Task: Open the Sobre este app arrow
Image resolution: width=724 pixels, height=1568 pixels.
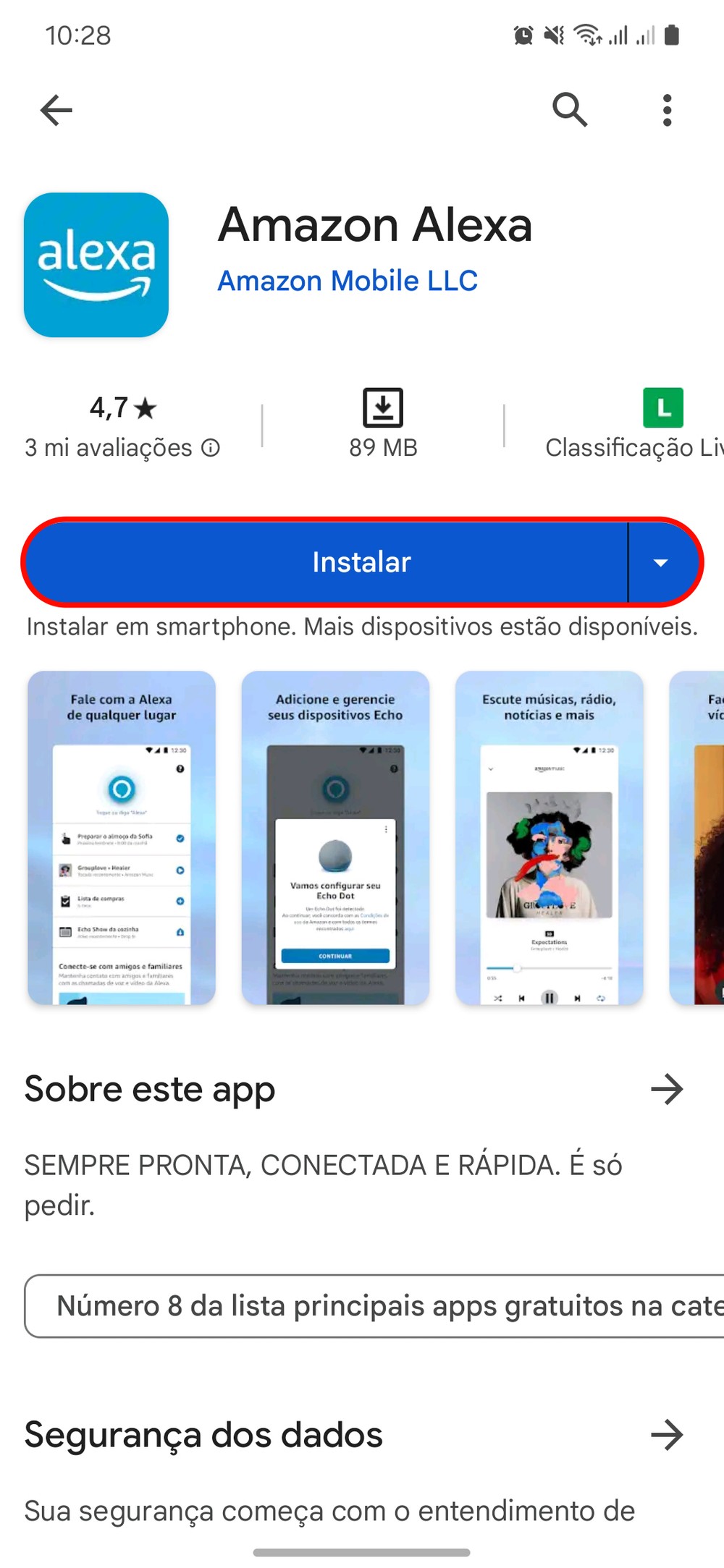Action: (667, 1089)
